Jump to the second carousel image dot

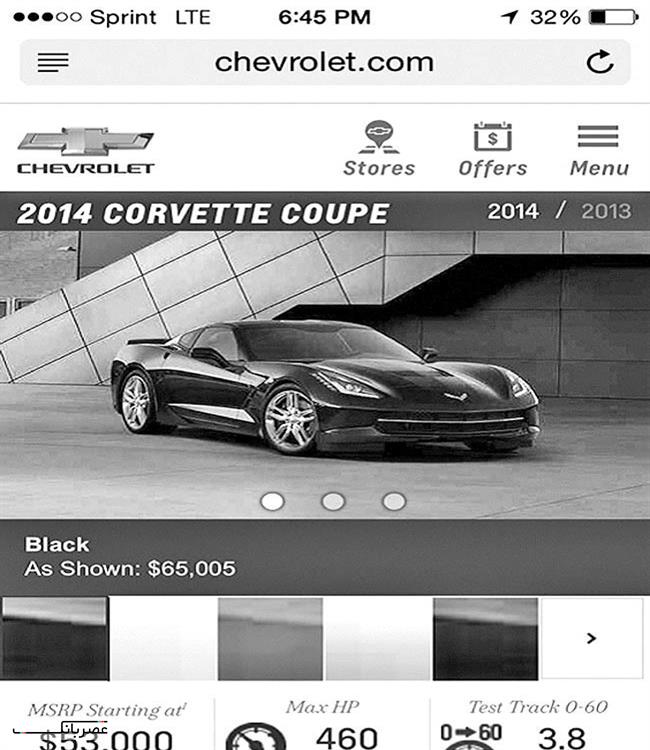[x=333, y=501]
